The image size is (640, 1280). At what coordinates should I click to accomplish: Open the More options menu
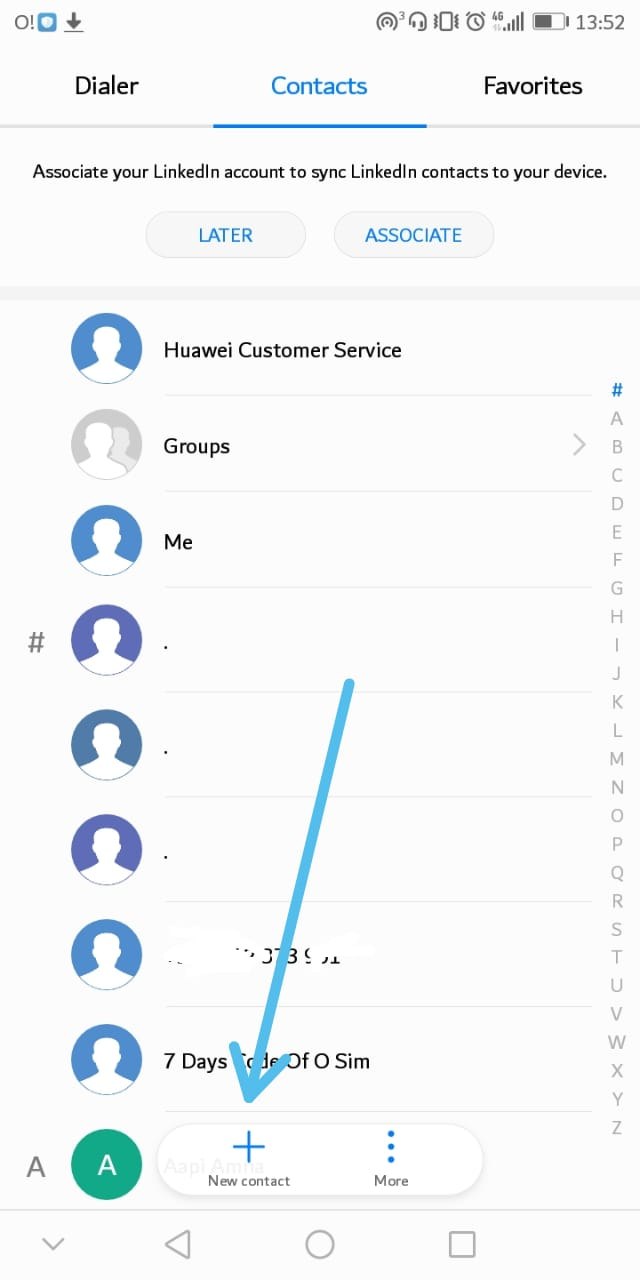tap(391, 1160)
